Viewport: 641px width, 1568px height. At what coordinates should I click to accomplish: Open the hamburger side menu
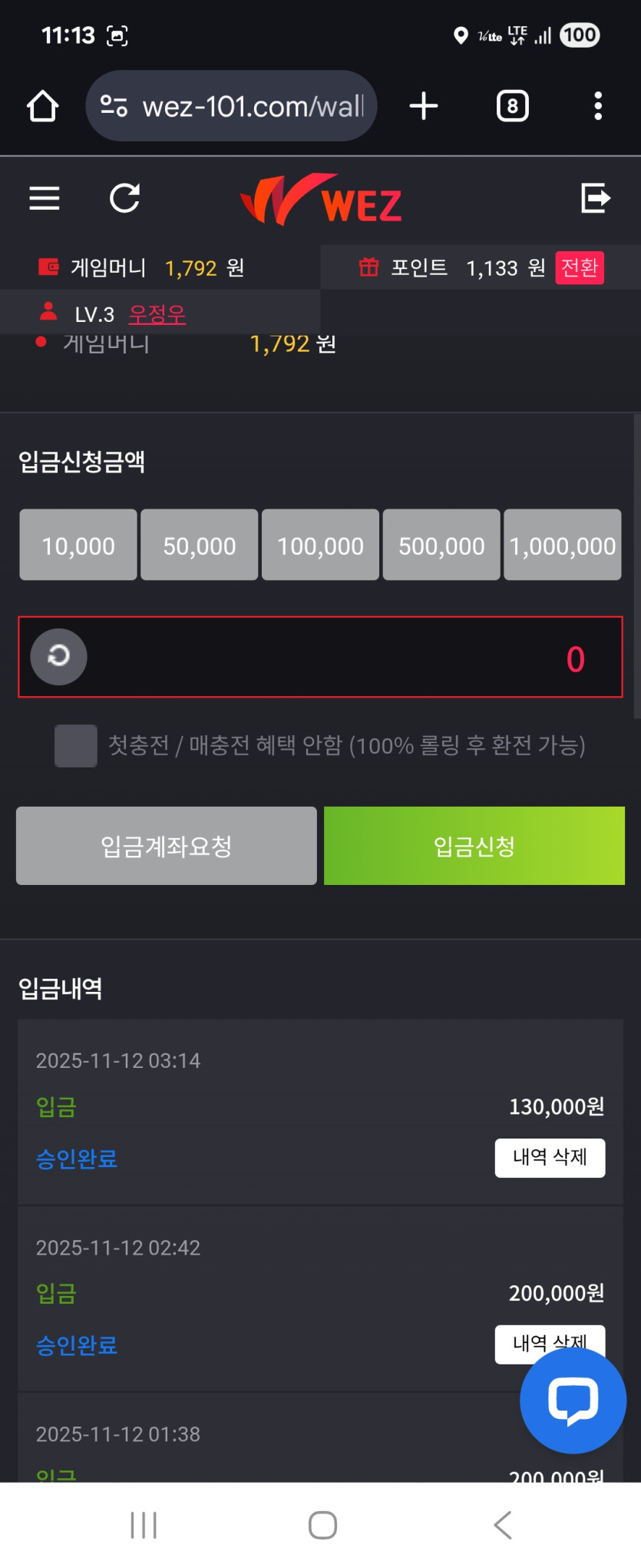pos(45,198)
